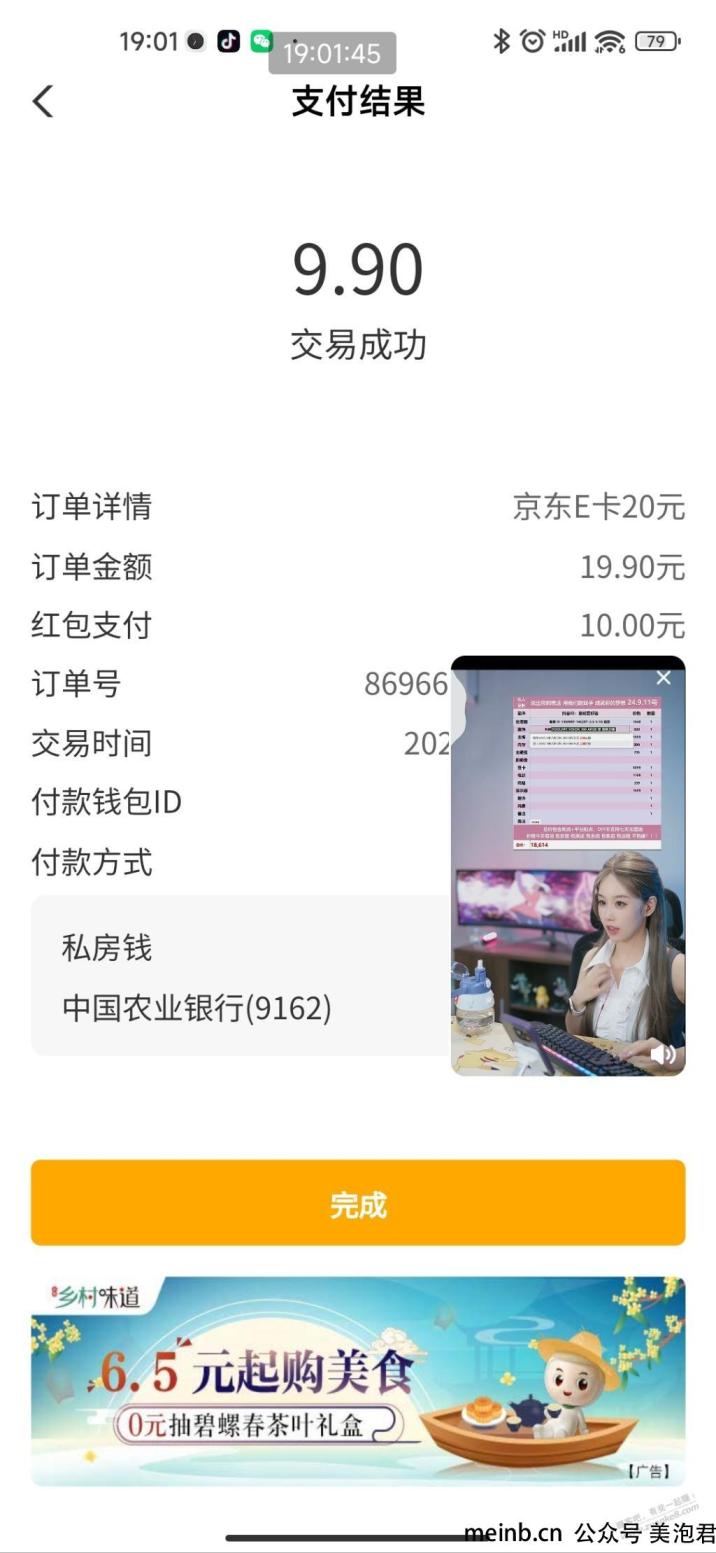The image size is (716, 1553).
Task: Tap the orange 完成 button
Action: coord(358,1203)
